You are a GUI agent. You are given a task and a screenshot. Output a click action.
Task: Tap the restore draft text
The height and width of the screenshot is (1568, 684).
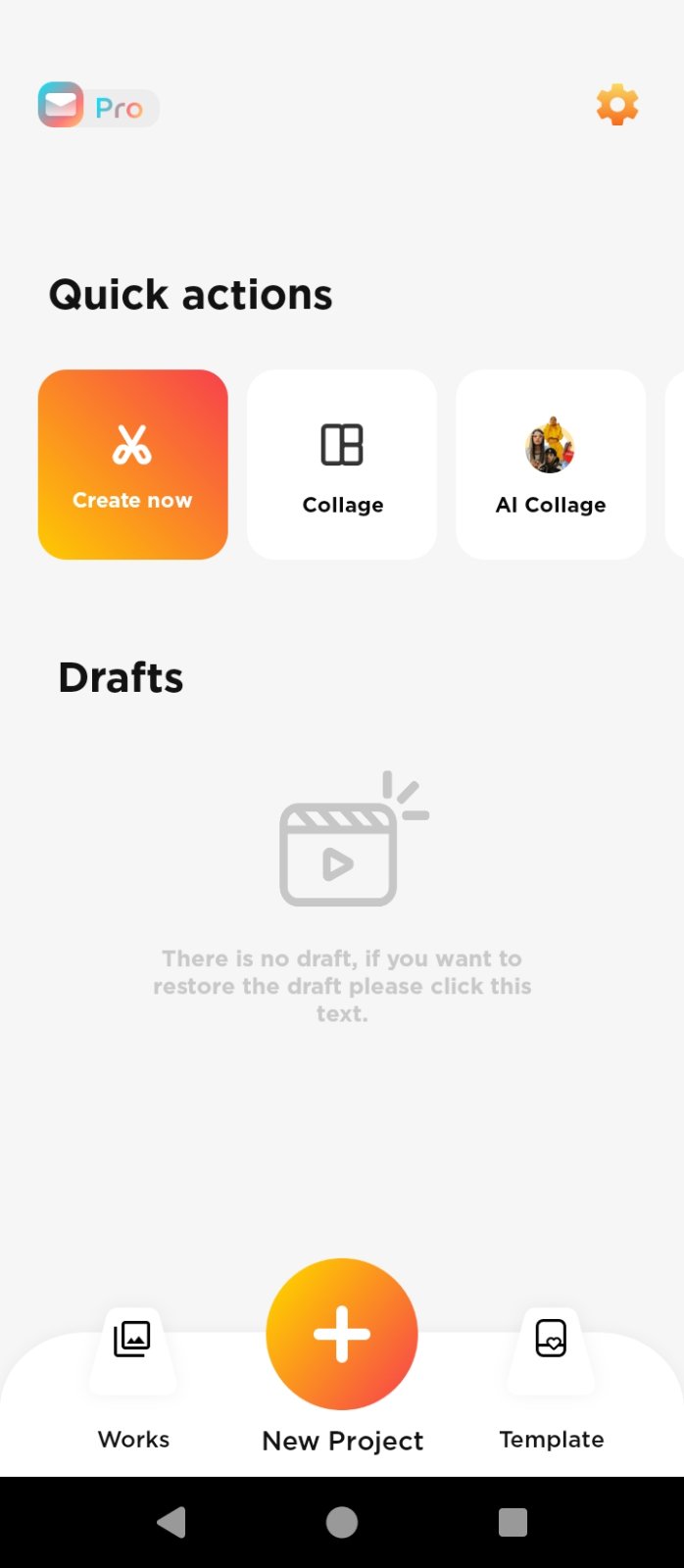pyautogui.click(x=342, y=986)
